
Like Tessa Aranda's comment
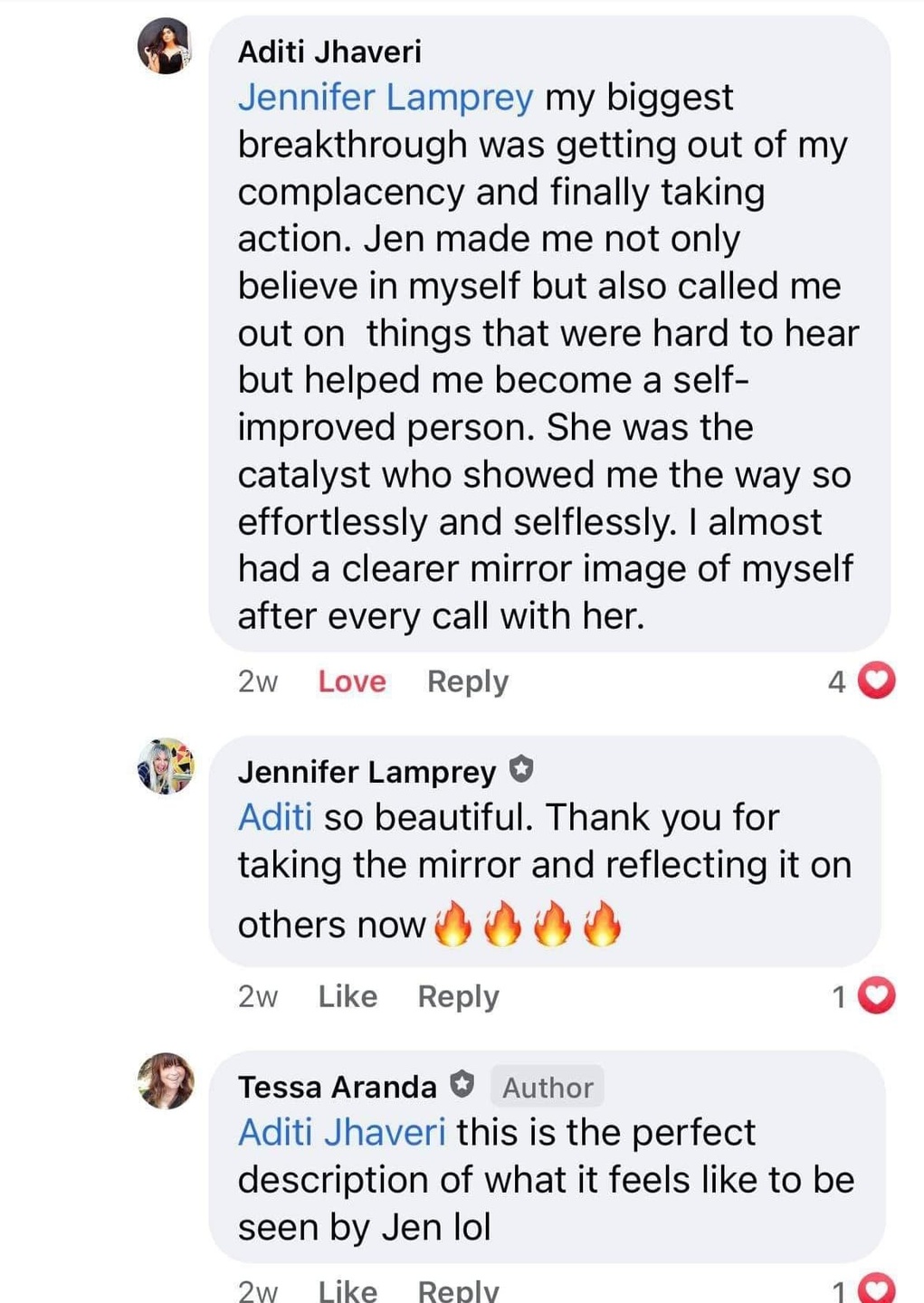348,1291
